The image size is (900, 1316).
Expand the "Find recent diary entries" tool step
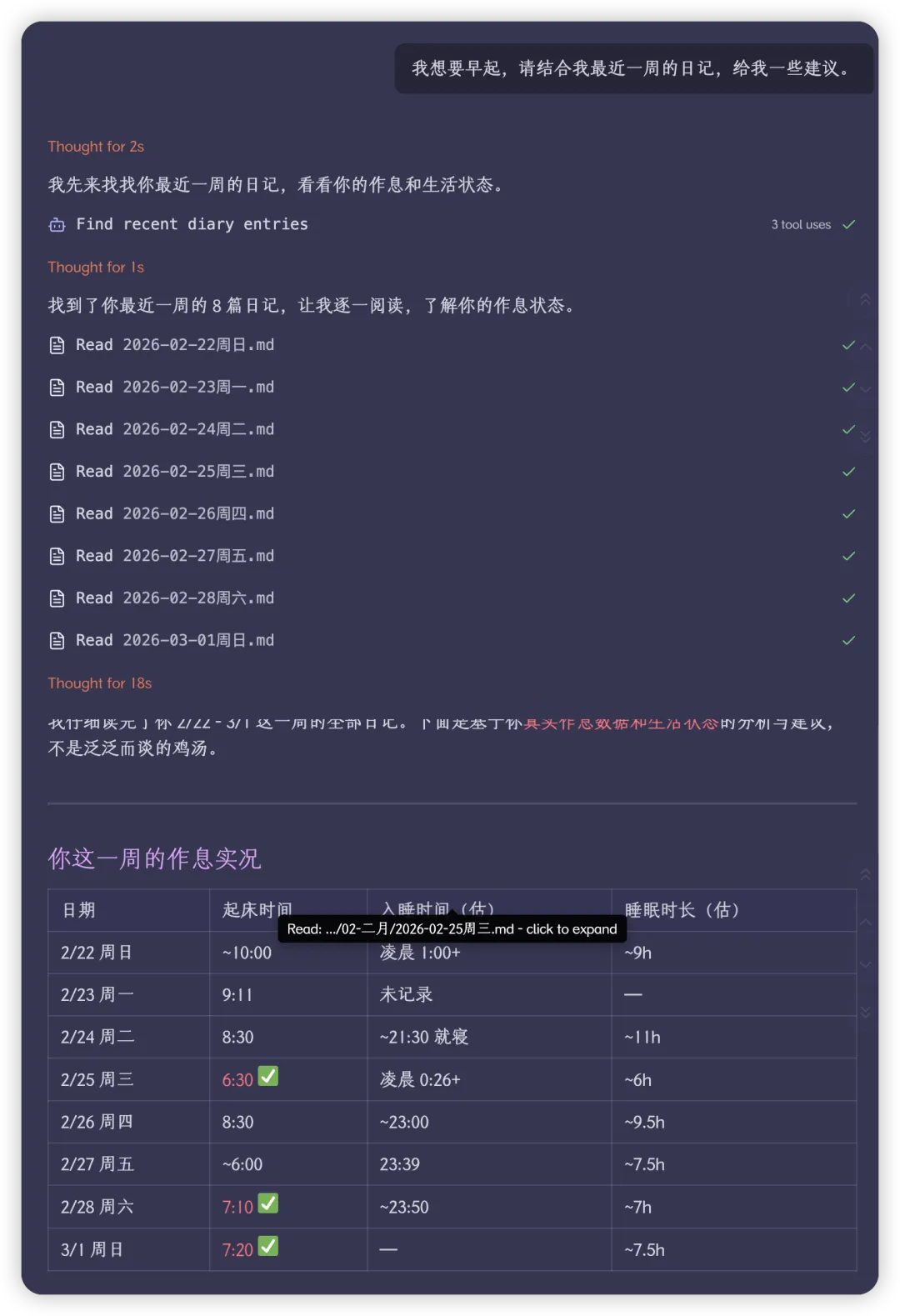tap(452, 224)
